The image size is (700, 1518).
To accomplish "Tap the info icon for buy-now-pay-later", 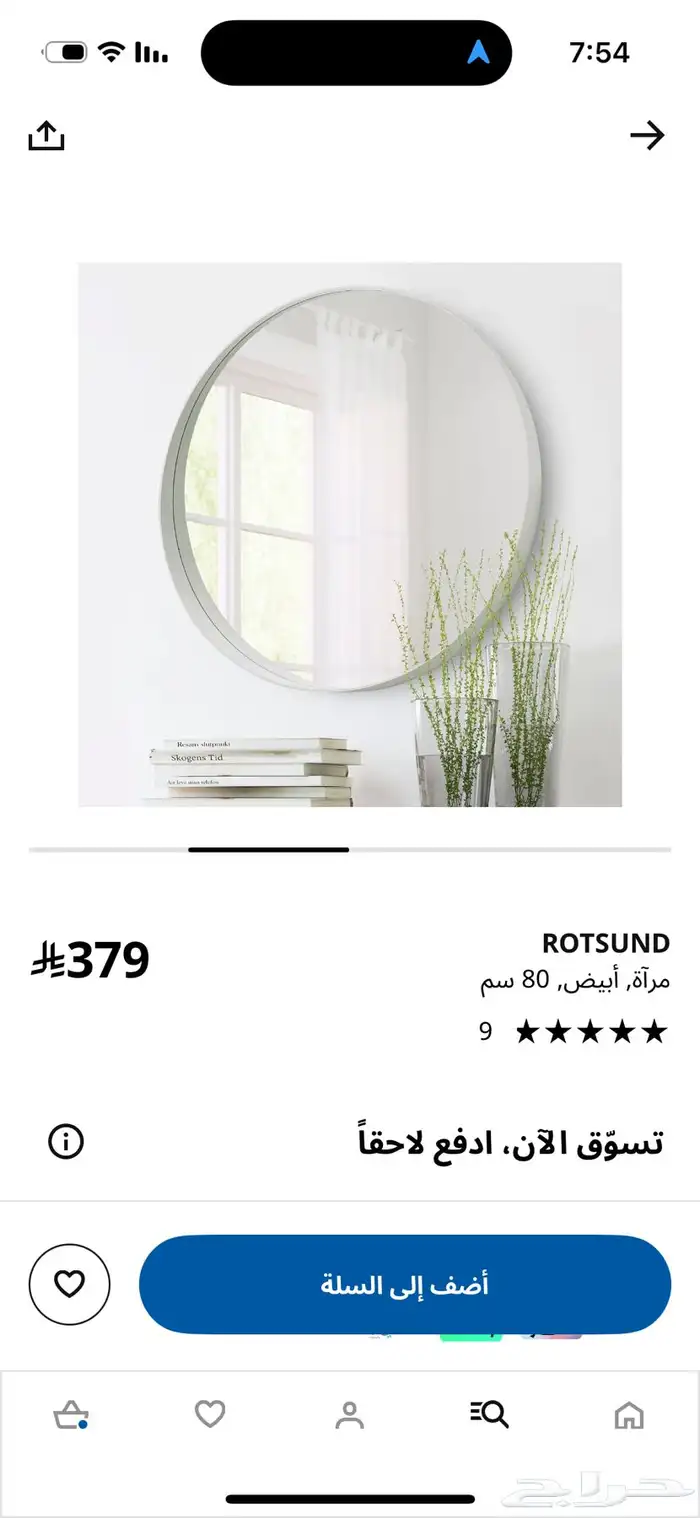I will (66, 1141).
